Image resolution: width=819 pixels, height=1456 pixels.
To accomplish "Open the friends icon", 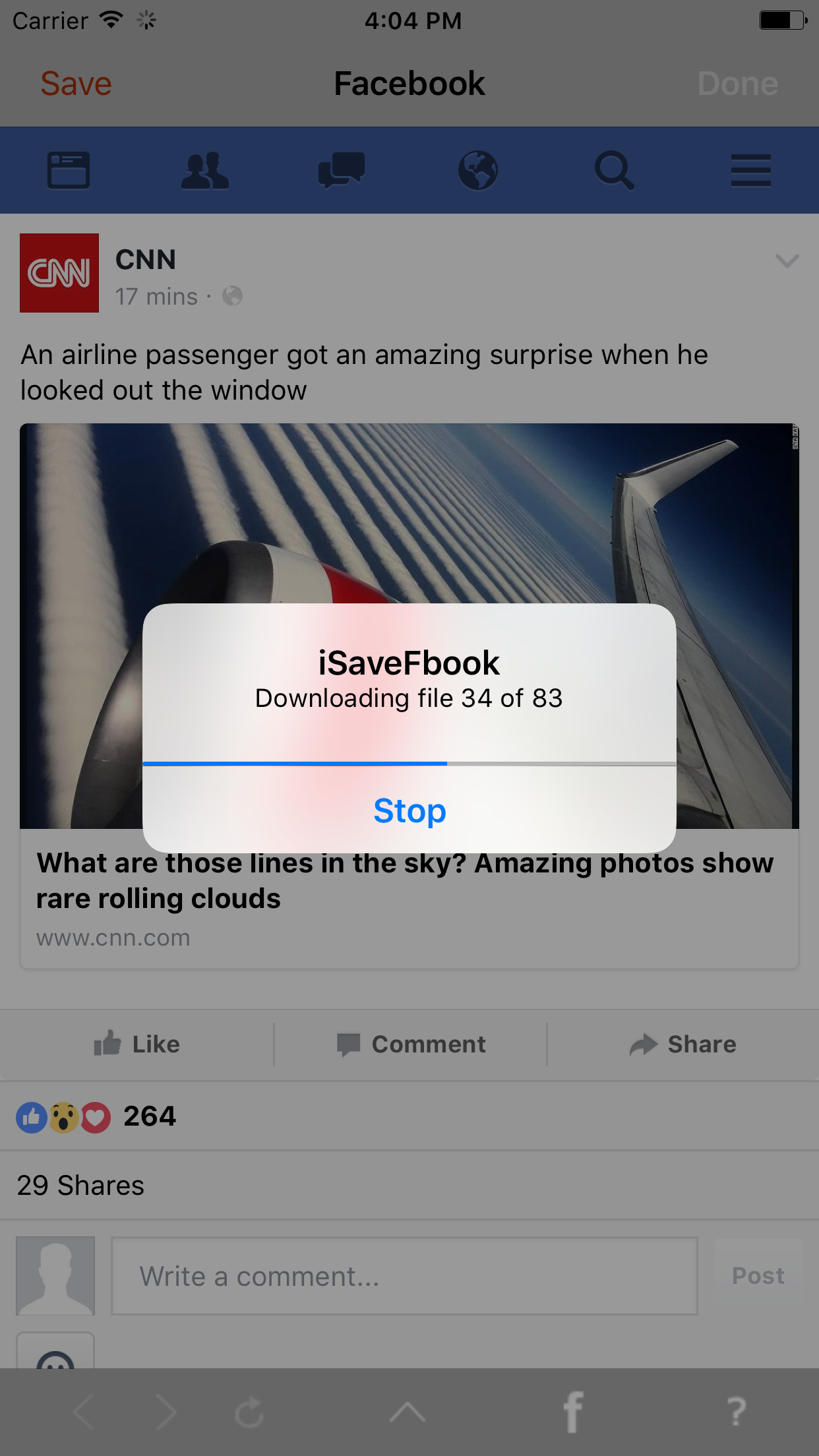I will 205,171.
